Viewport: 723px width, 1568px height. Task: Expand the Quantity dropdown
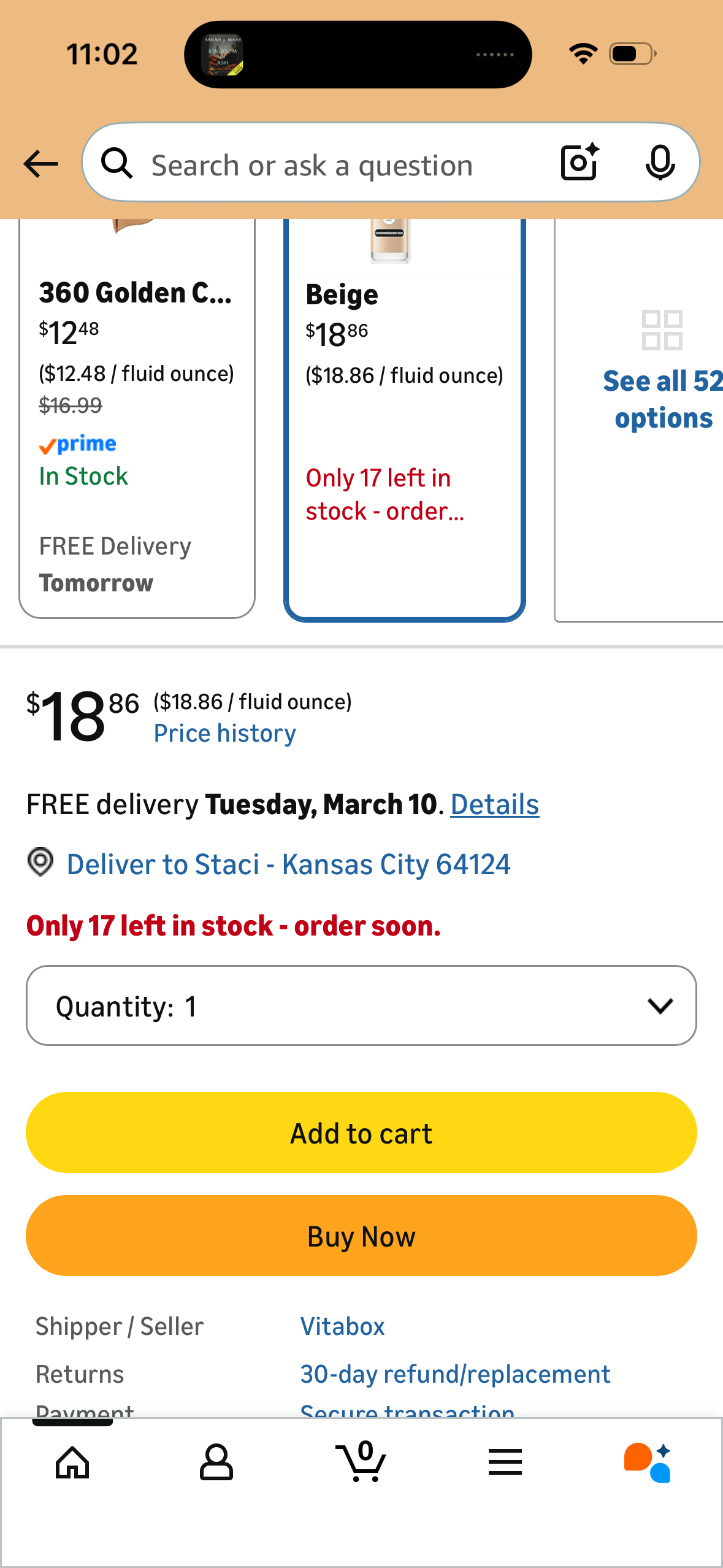point(361,1006)
